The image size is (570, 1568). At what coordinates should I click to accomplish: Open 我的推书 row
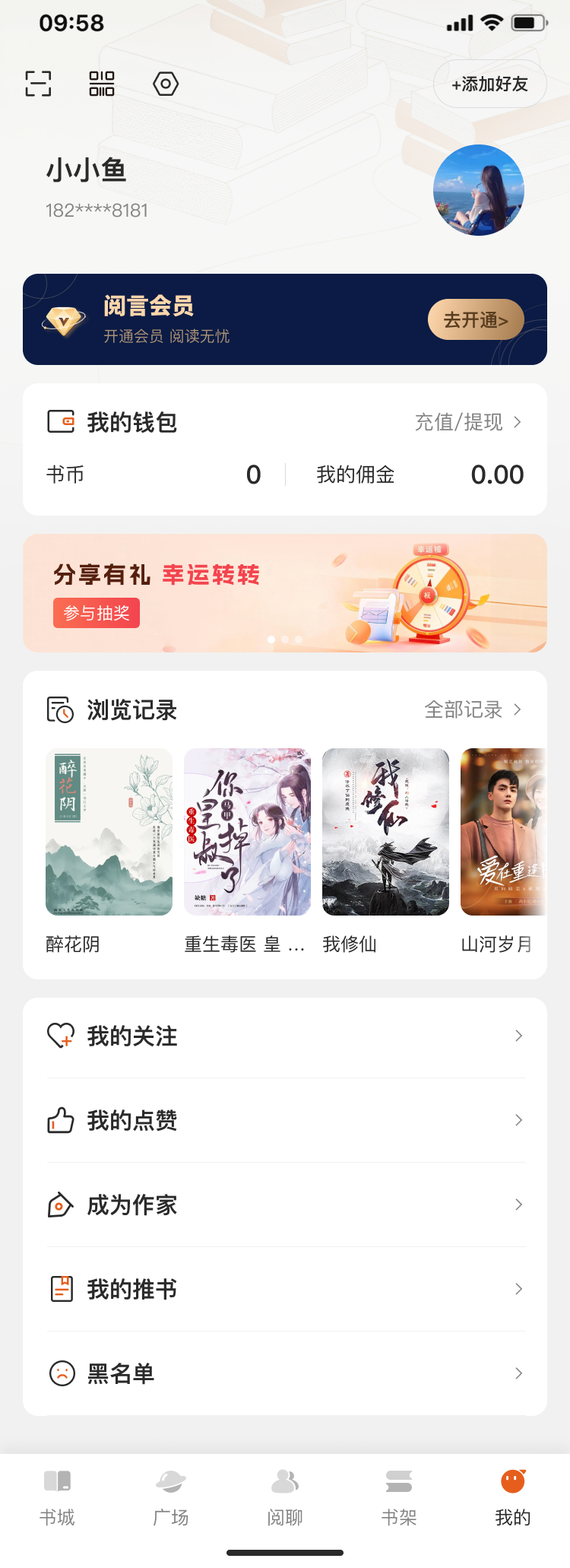285,1289
